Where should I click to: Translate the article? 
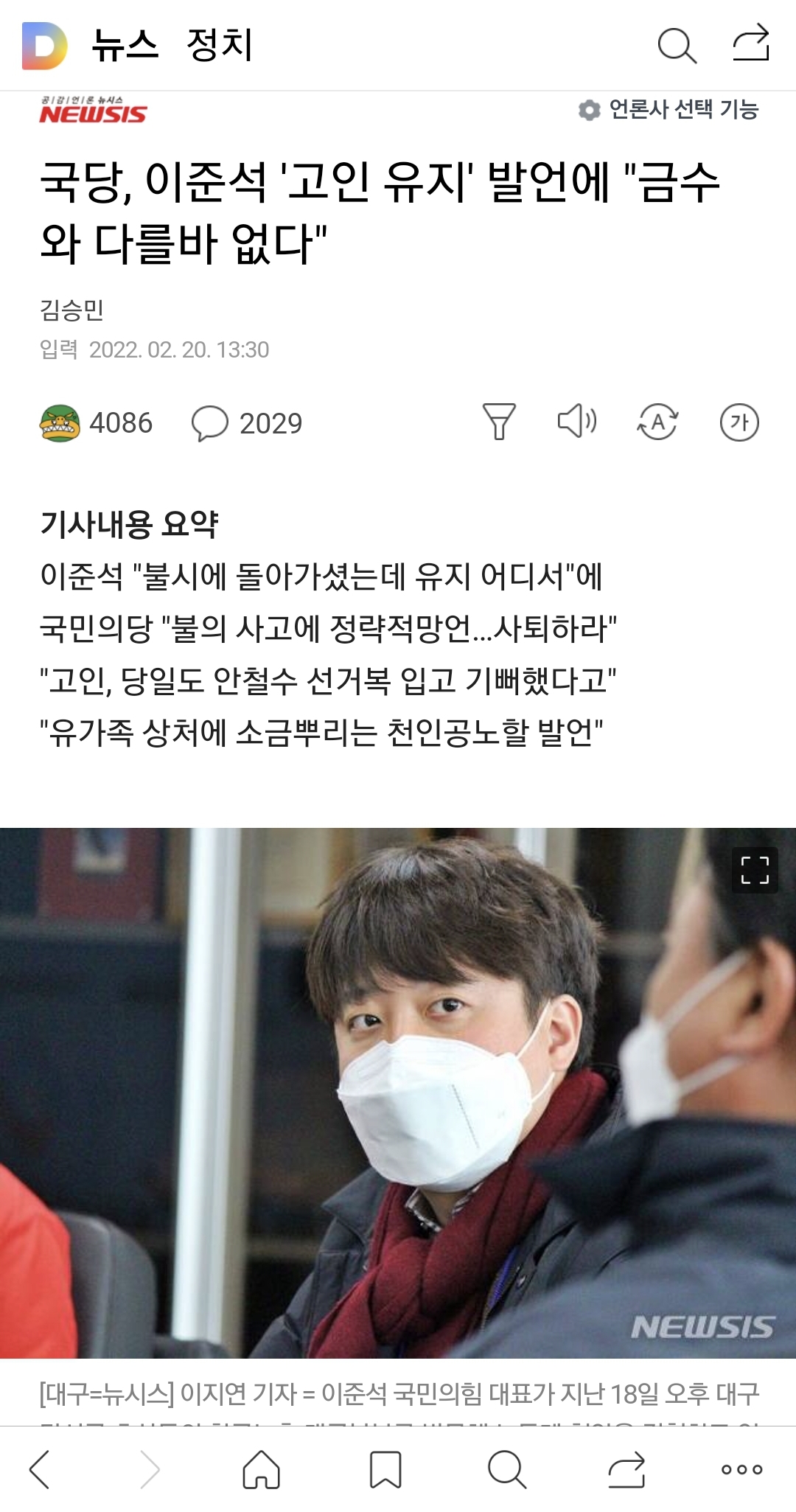click(x=657, y=422)
